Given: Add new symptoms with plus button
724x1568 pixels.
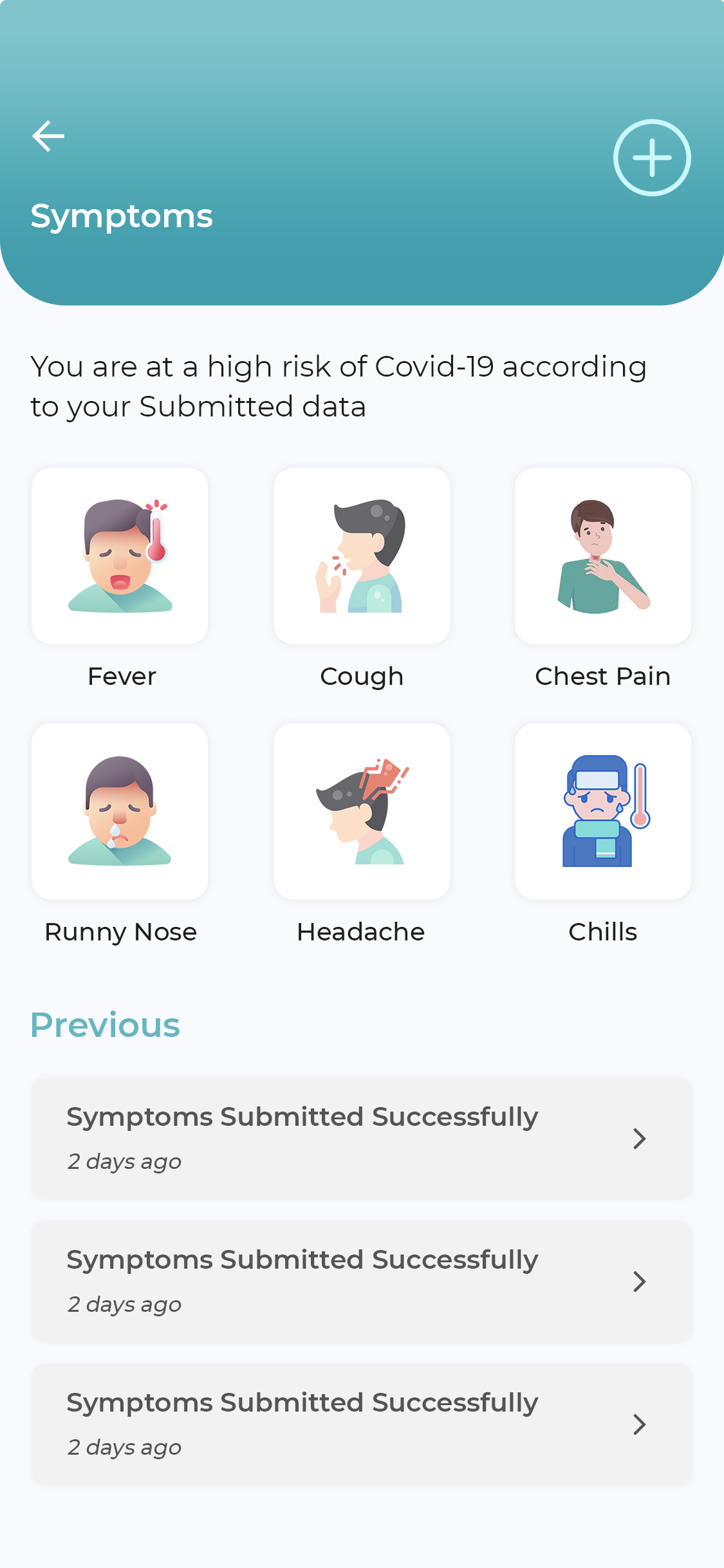Looking at the screenshot, I should tap(652, 158).
